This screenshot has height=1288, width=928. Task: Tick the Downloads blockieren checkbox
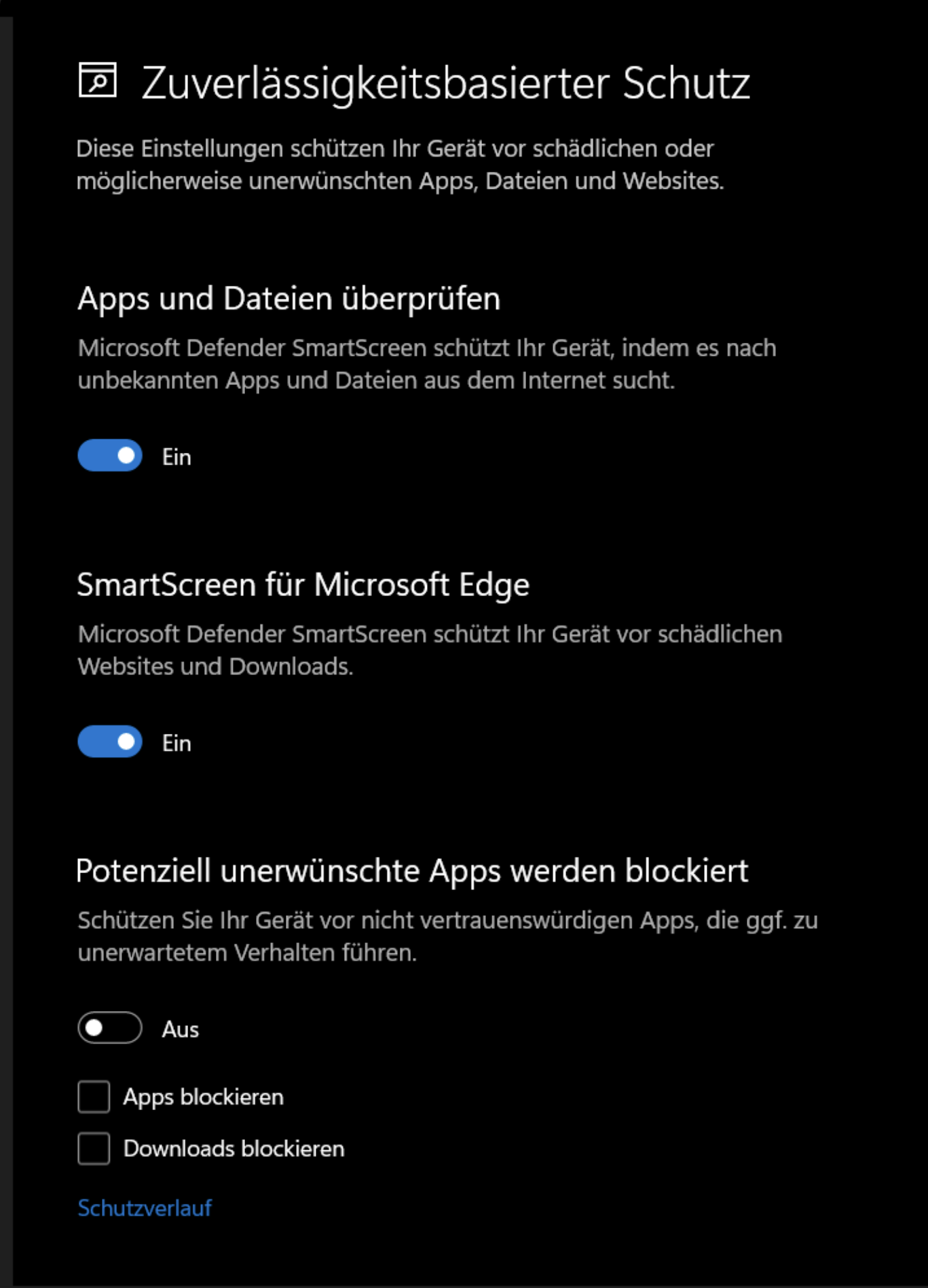94,1149
